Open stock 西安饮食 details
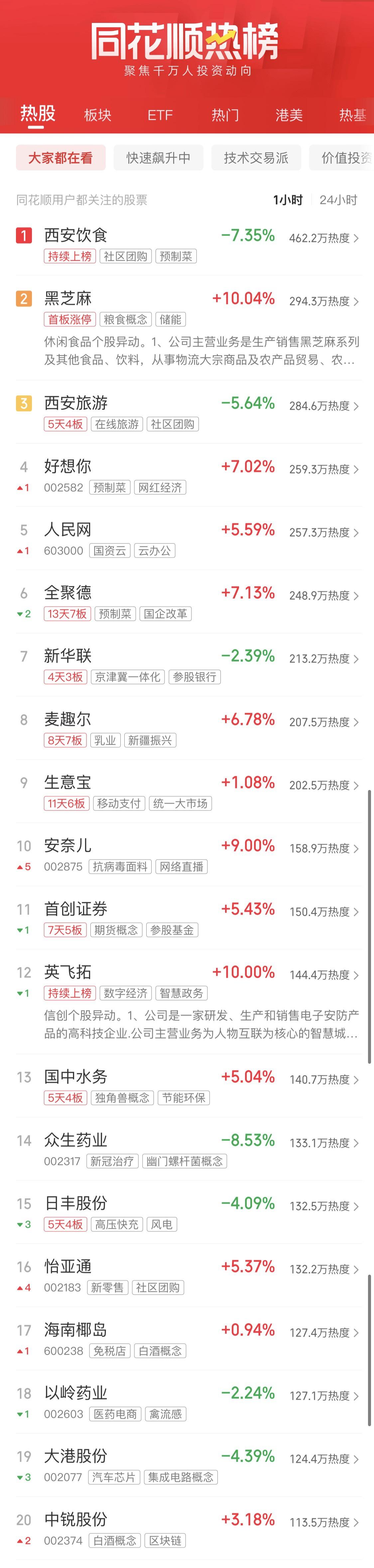 [75, 235]
